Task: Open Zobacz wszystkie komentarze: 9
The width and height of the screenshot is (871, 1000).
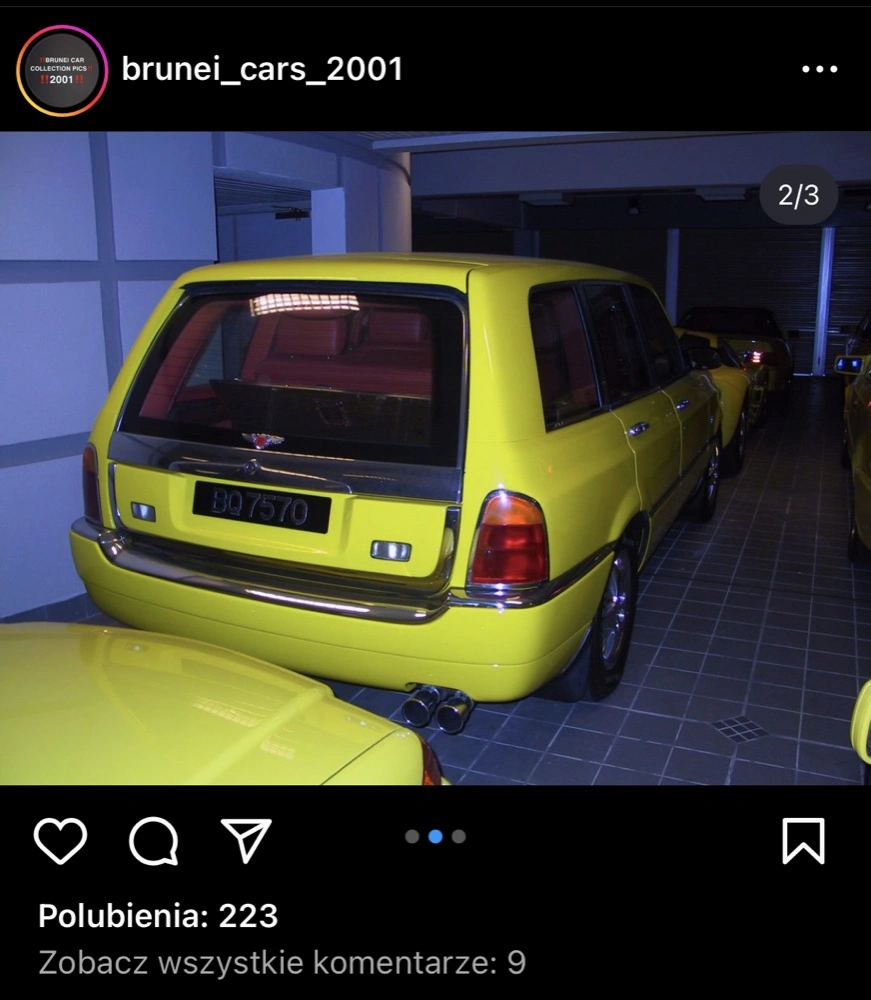Action: (x=282, y=963)
